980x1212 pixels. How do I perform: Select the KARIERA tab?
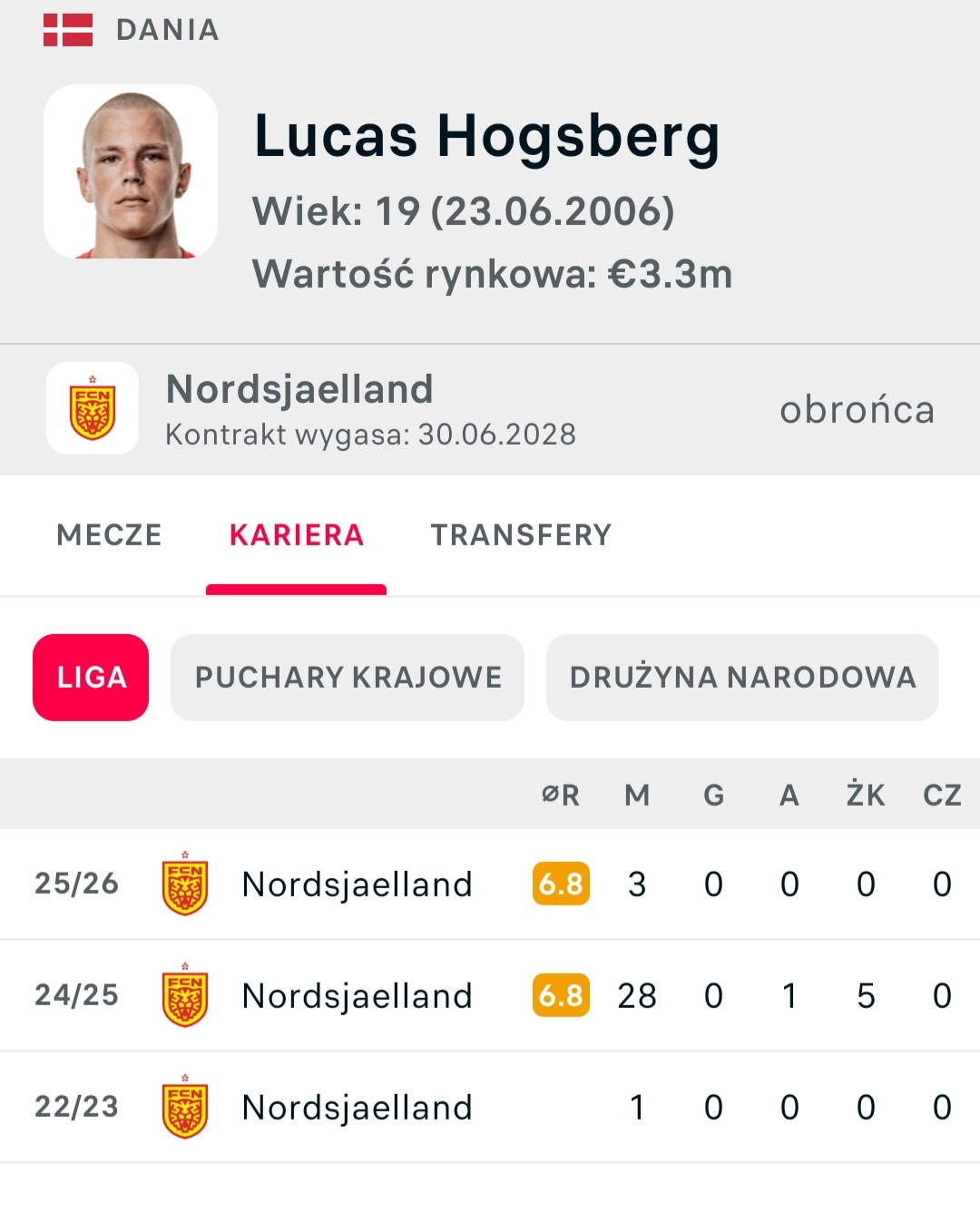click(x=296, y=535)
